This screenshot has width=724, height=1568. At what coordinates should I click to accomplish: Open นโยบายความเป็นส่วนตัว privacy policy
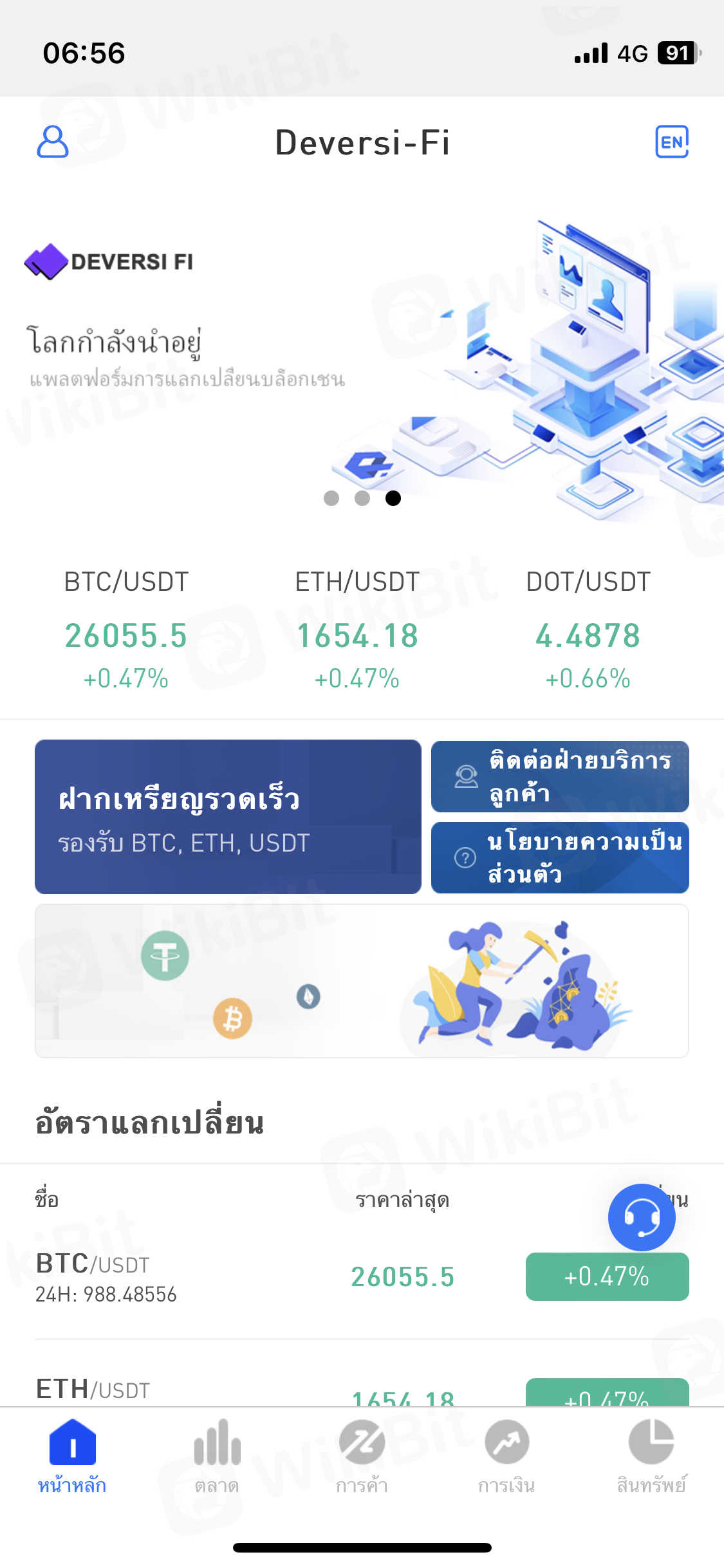click(560, 857)
